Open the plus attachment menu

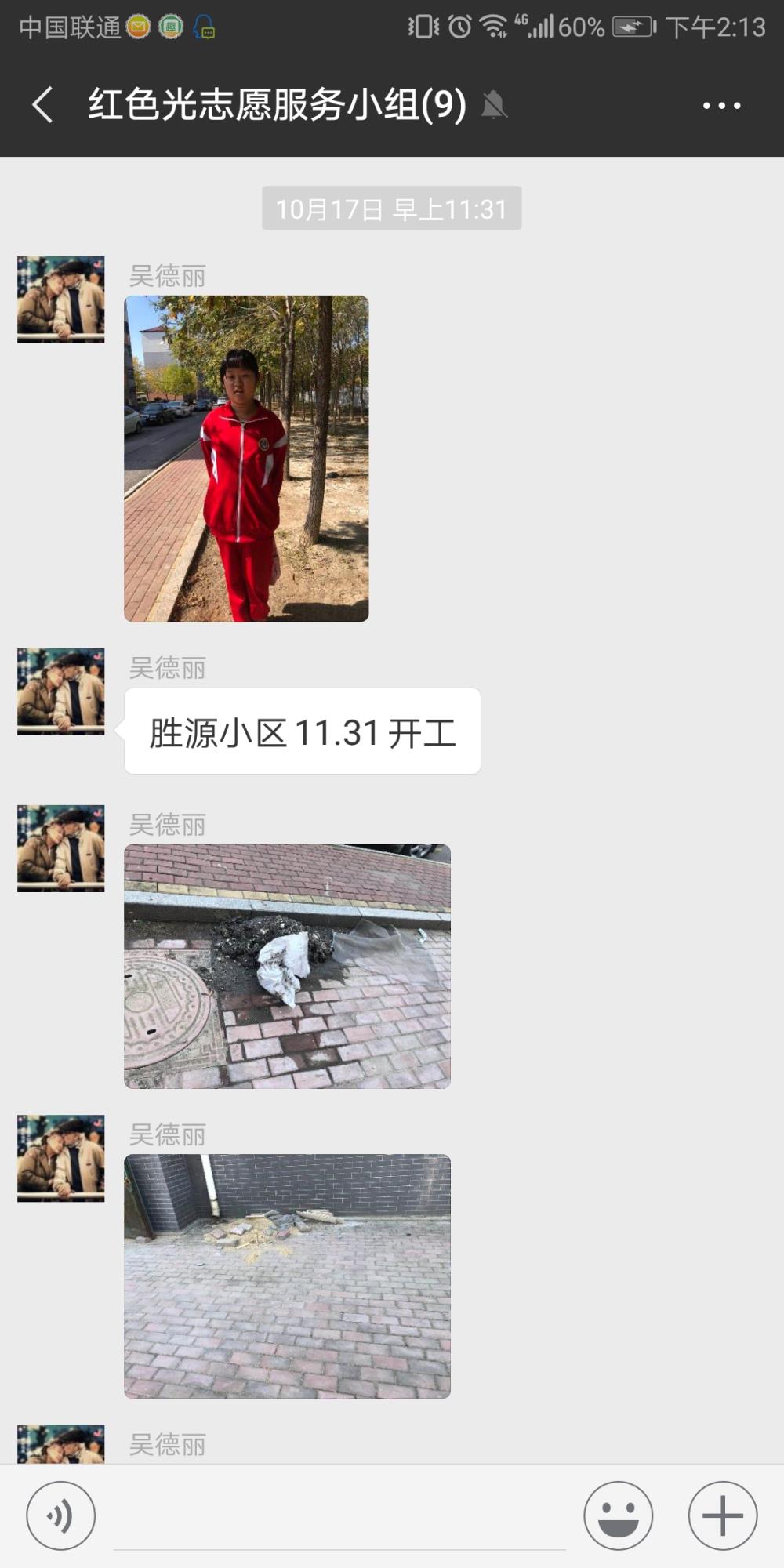point(722,1515)
